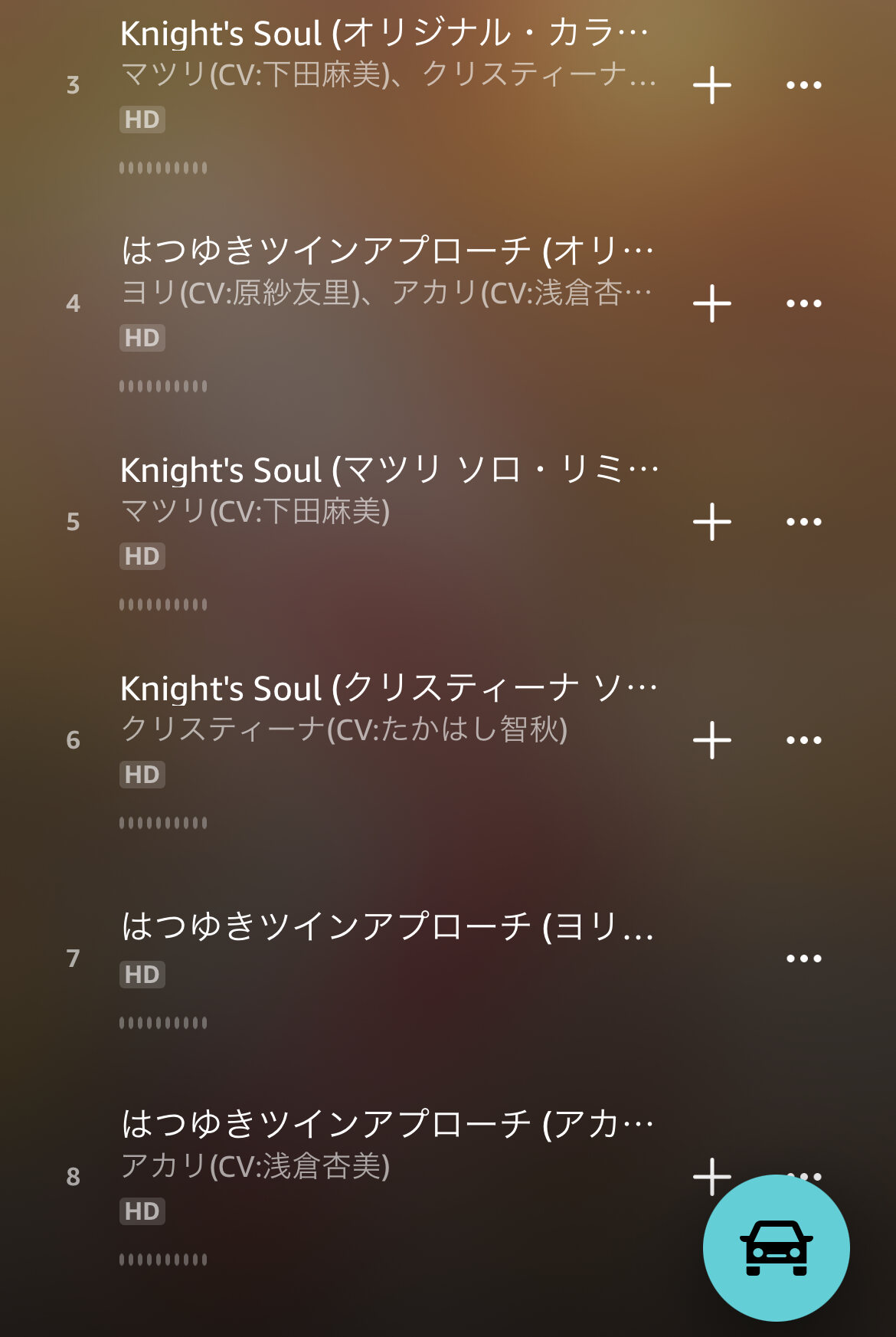896x1337 pixels.
Task: Add track 4 はつゆきツインアプローチ to library
Action: click(712, 303)
